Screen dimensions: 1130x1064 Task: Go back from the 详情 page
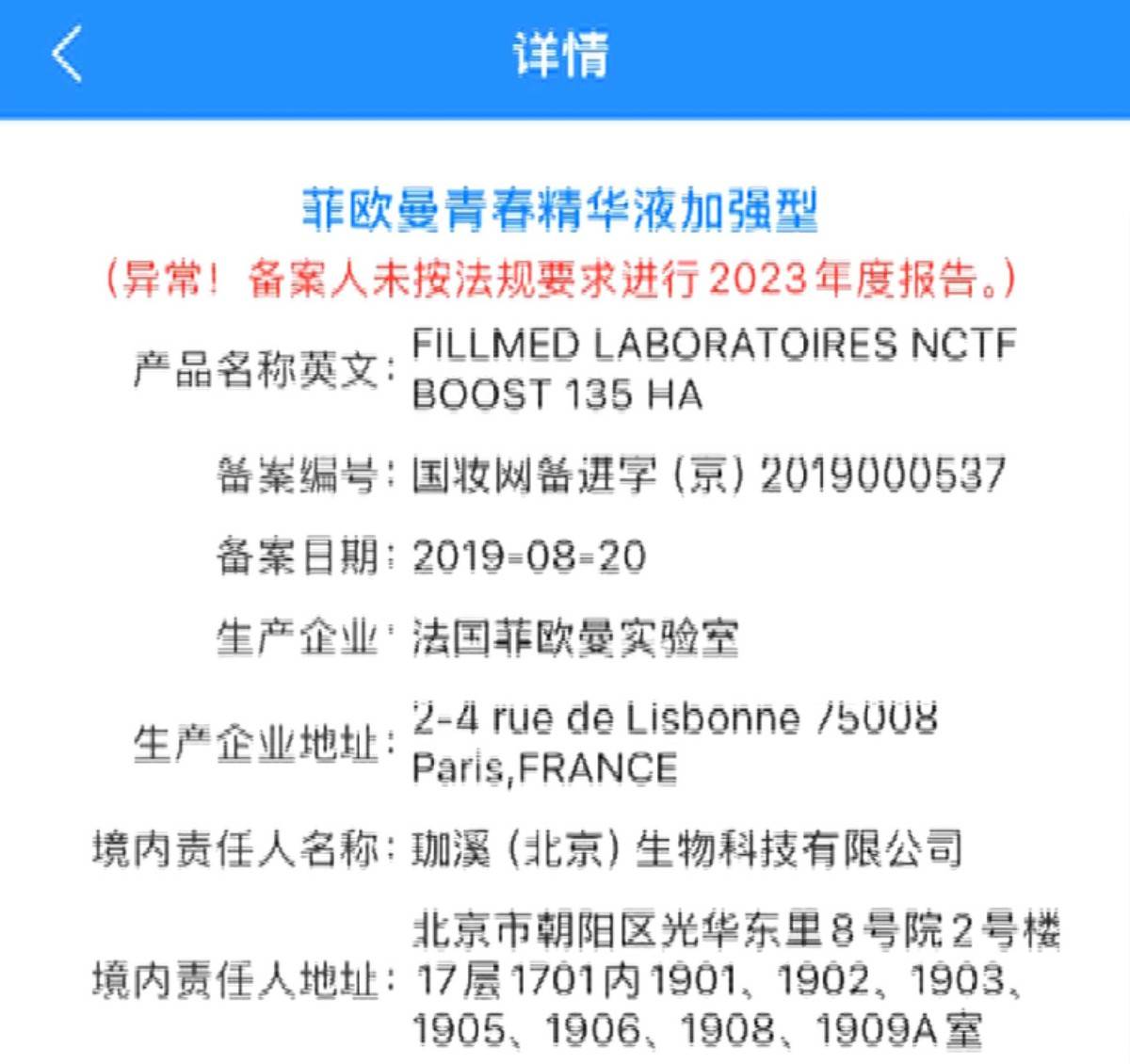tap(67, 54)
